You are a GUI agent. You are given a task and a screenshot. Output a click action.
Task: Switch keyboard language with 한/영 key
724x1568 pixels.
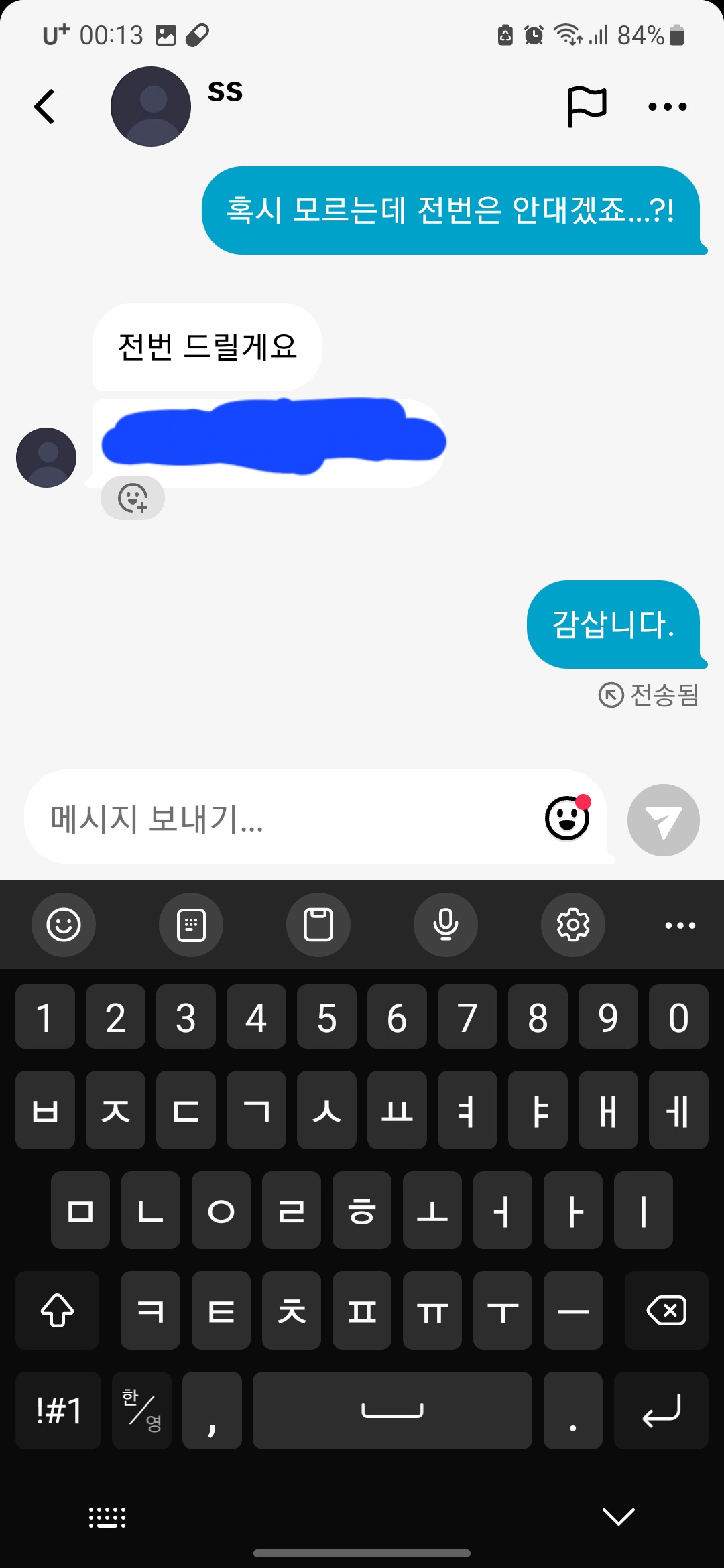[141, 1410]
